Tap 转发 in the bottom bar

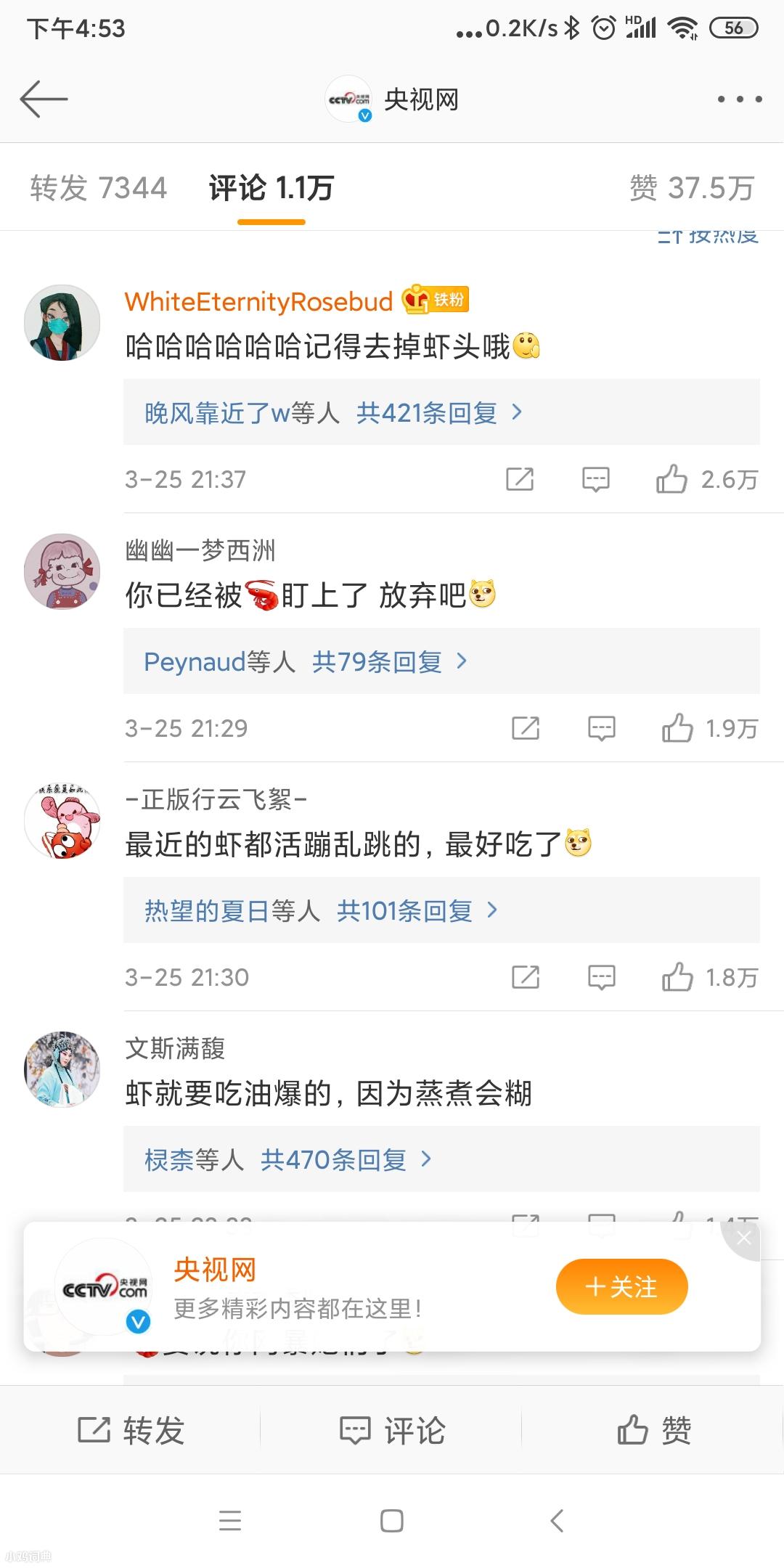click(131, 1431)
